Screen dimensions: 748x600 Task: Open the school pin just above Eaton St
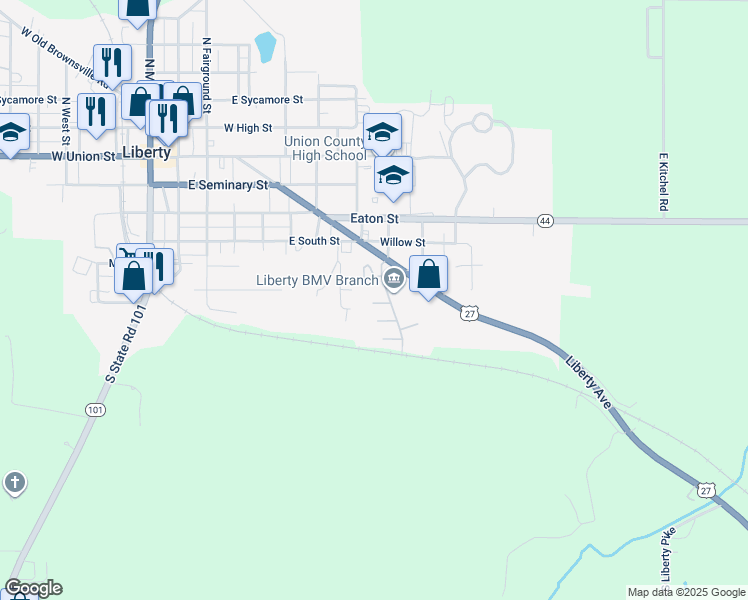(393, 177)
